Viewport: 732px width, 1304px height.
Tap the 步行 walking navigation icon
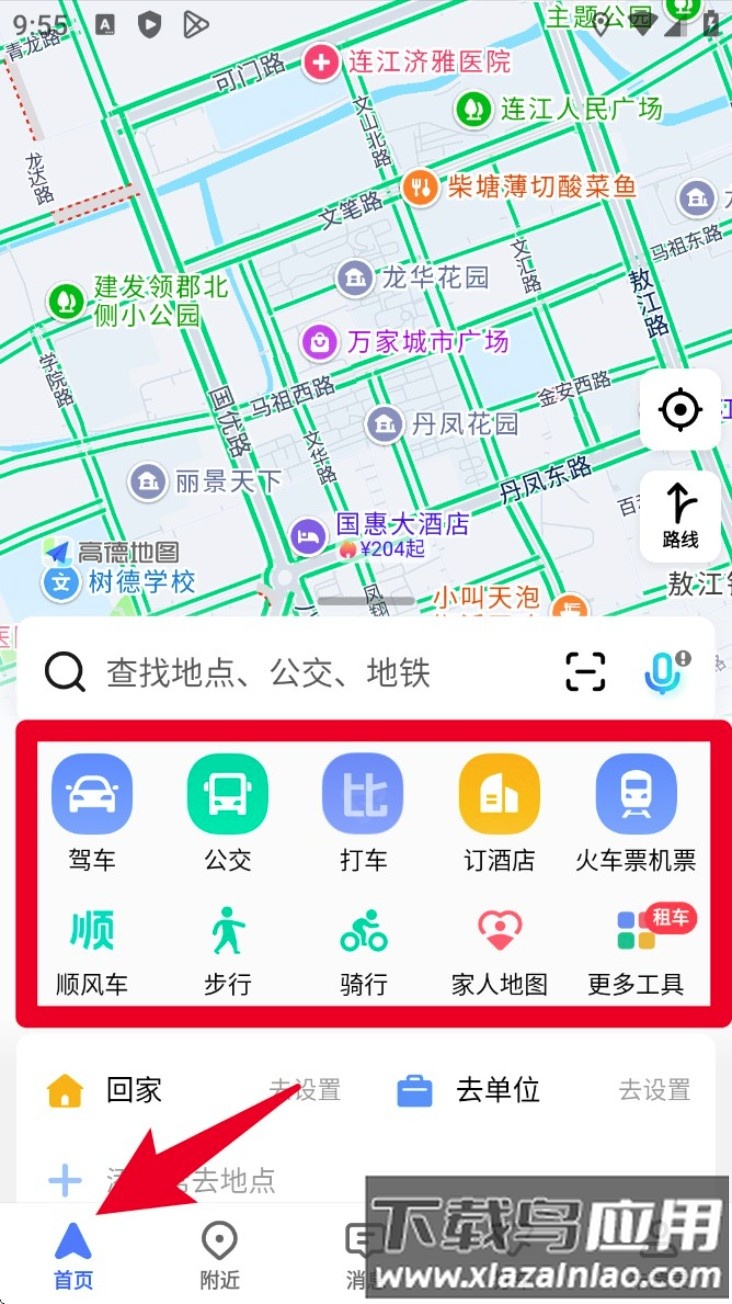228,928
